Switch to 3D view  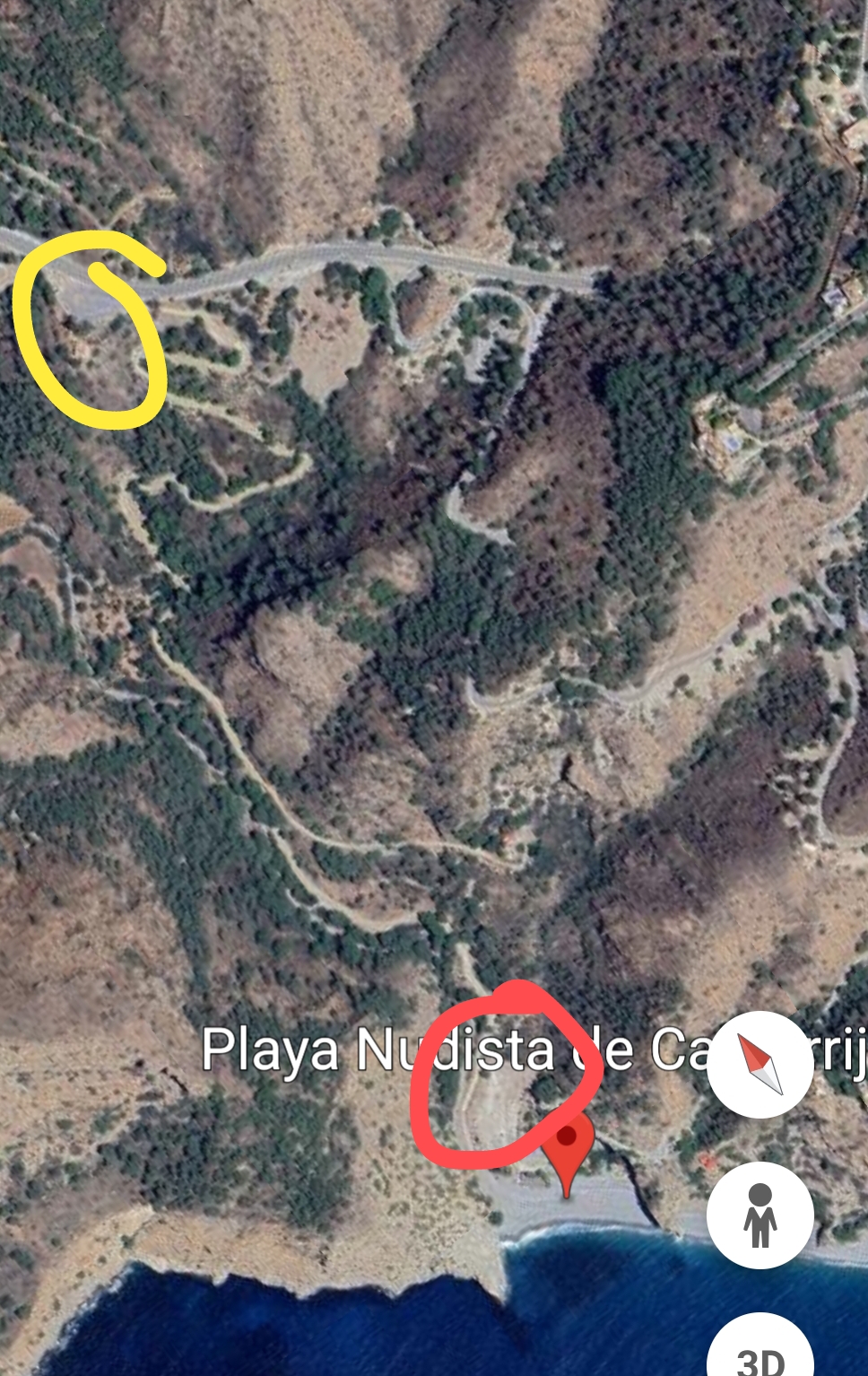tap(760, 1354)
